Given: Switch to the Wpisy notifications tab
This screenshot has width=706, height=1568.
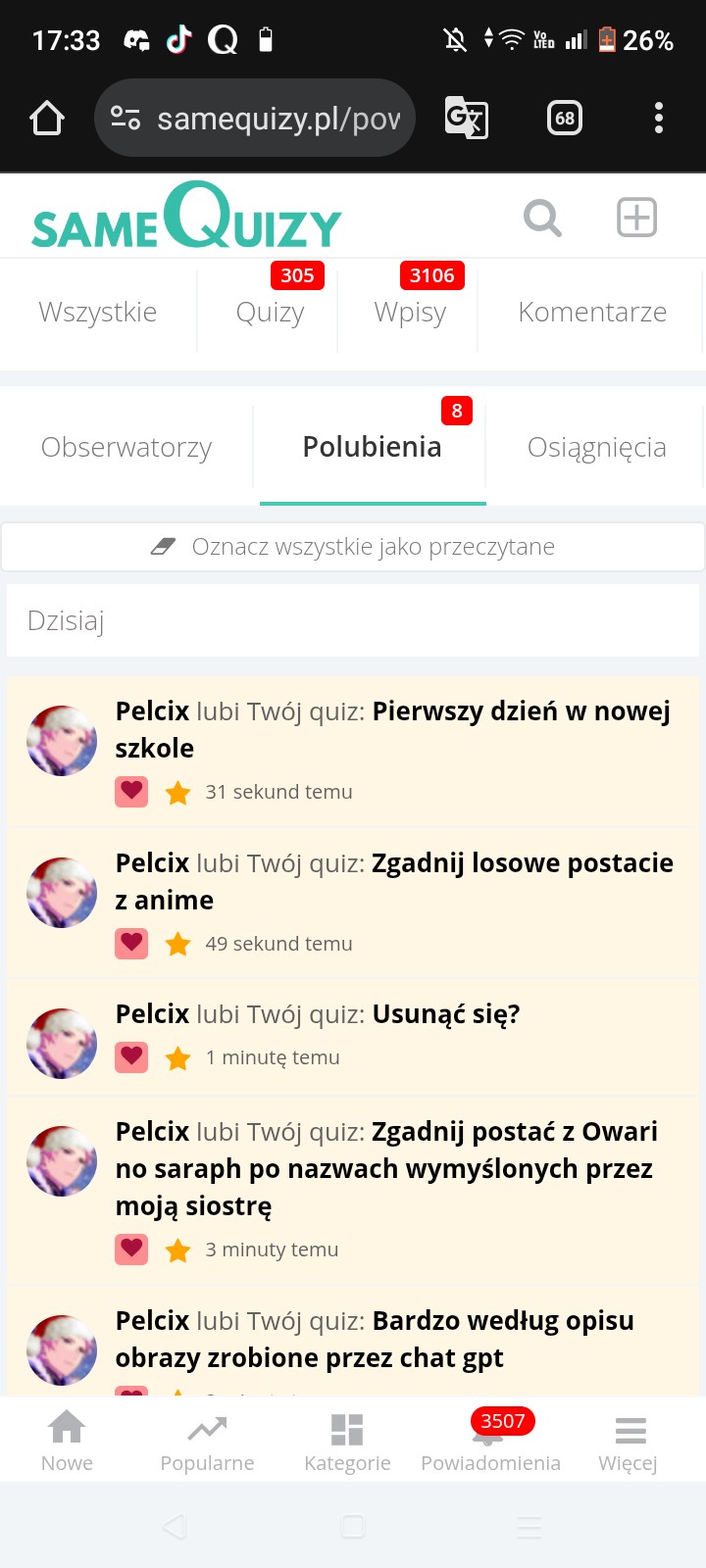Looking at the screenshot, I should (410, 313).
